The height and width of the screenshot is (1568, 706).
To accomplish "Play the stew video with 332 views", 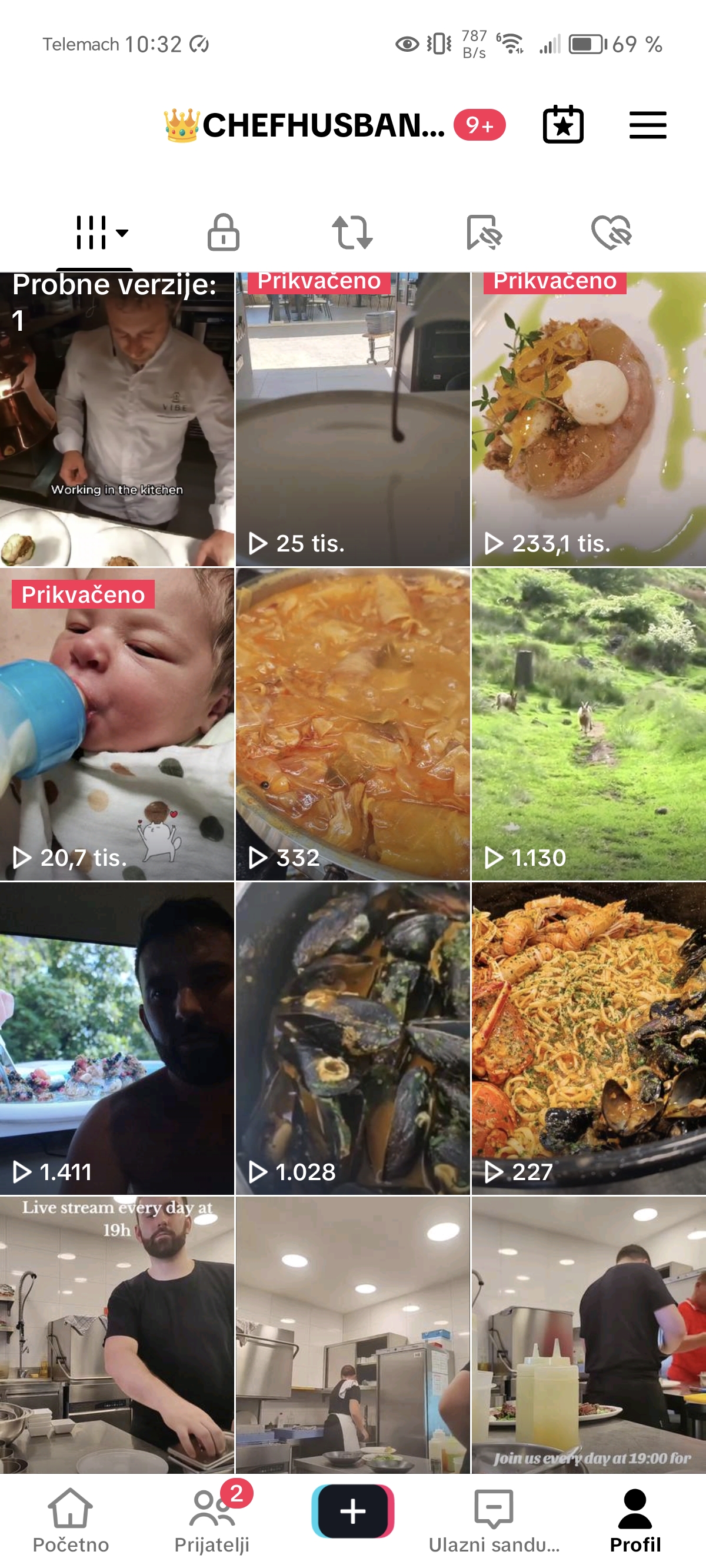I will [x=352, y=725].
